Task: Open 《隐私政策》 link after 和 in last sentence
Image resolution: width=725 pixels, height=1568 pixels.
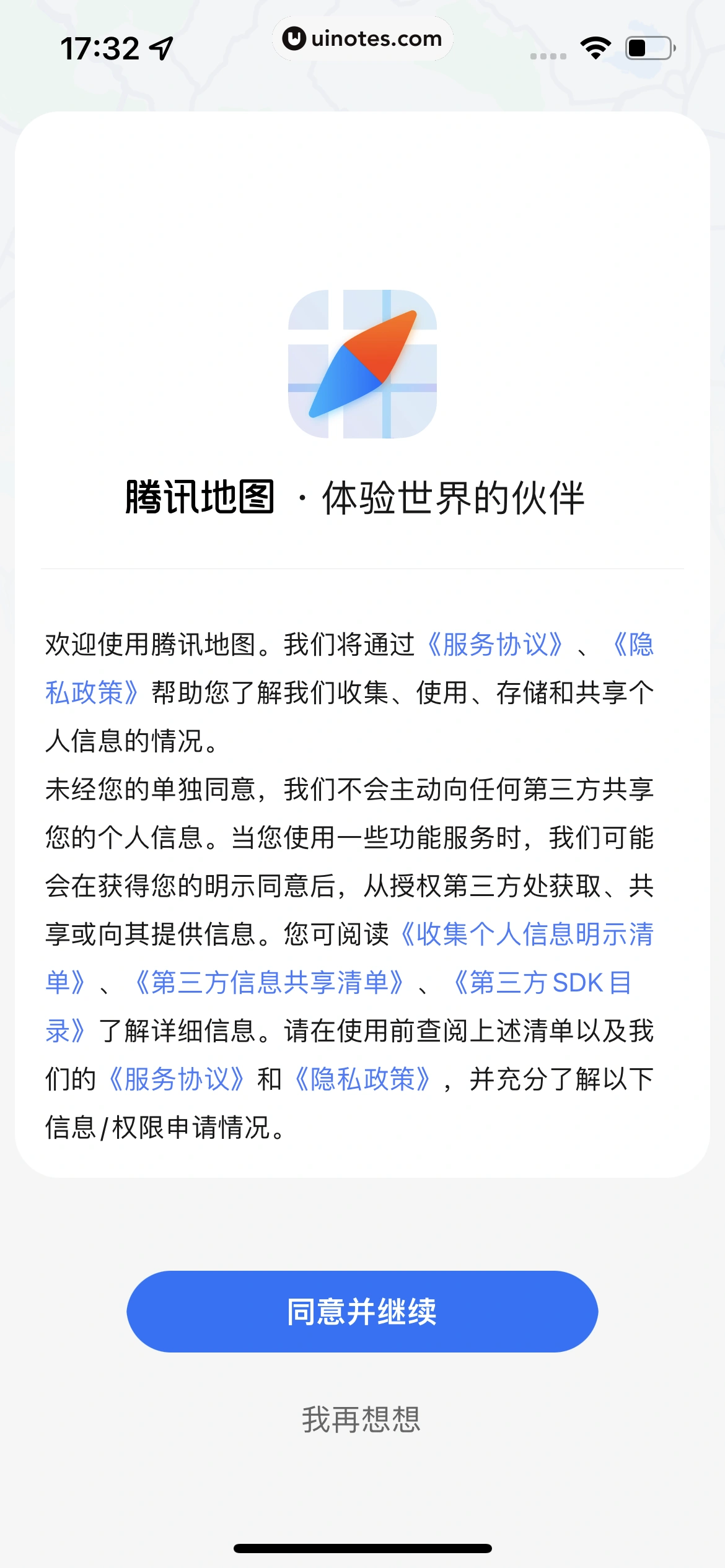Action: (x=362, y=1079)
